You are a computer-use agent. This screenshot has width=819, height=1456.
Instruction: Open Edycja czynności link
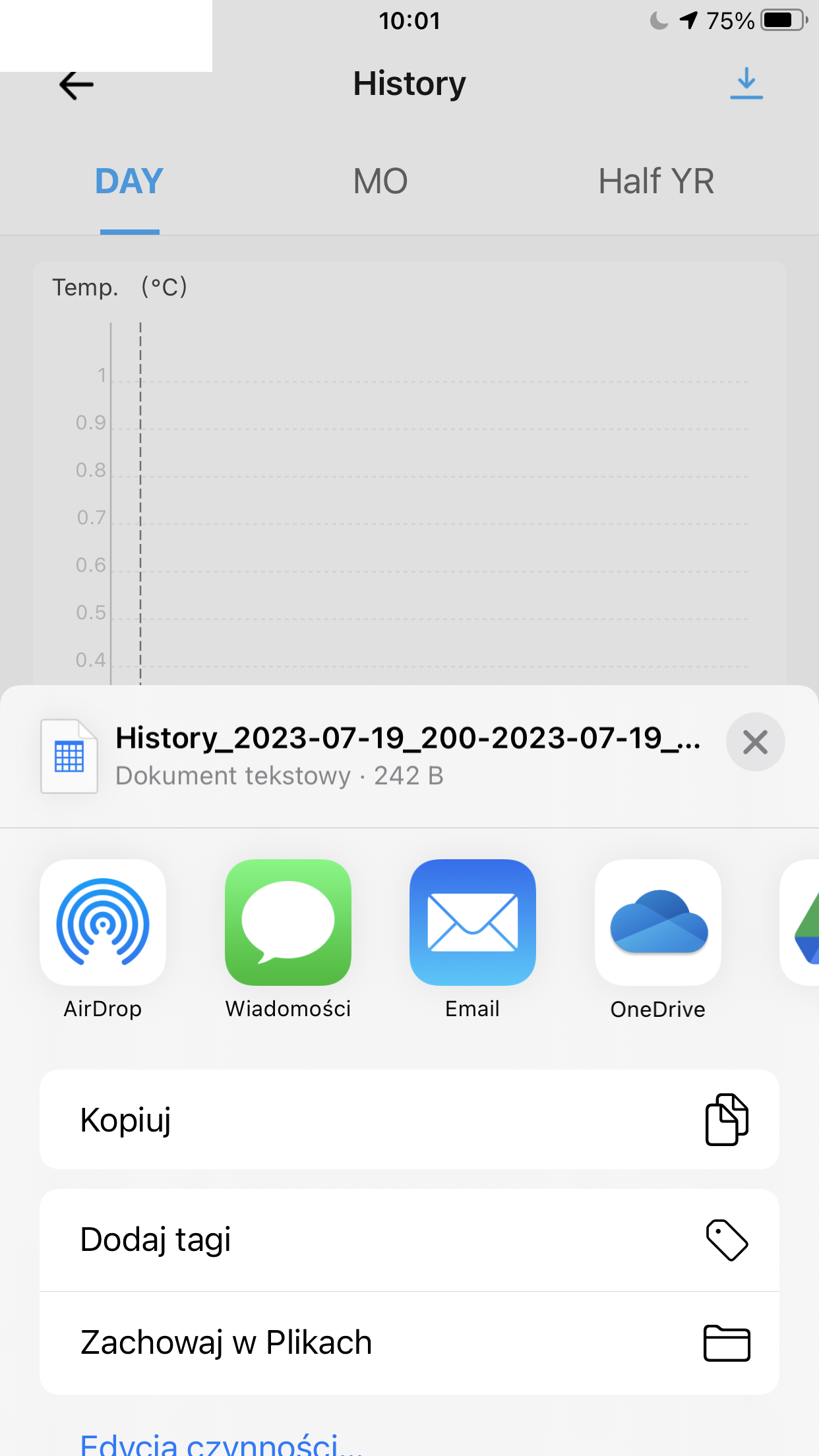(x=221, y=1444)
